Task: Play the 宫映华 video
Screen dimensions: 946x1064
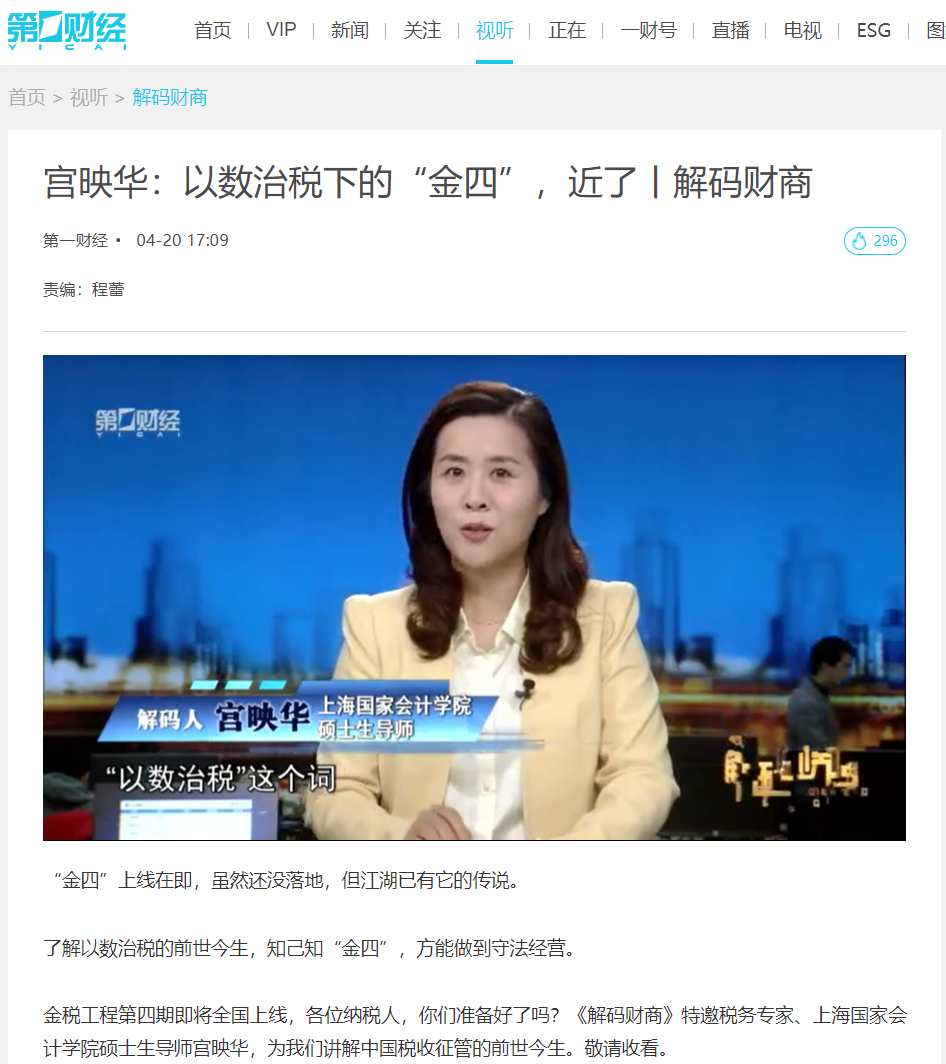Action: click(x=474, y=597)
